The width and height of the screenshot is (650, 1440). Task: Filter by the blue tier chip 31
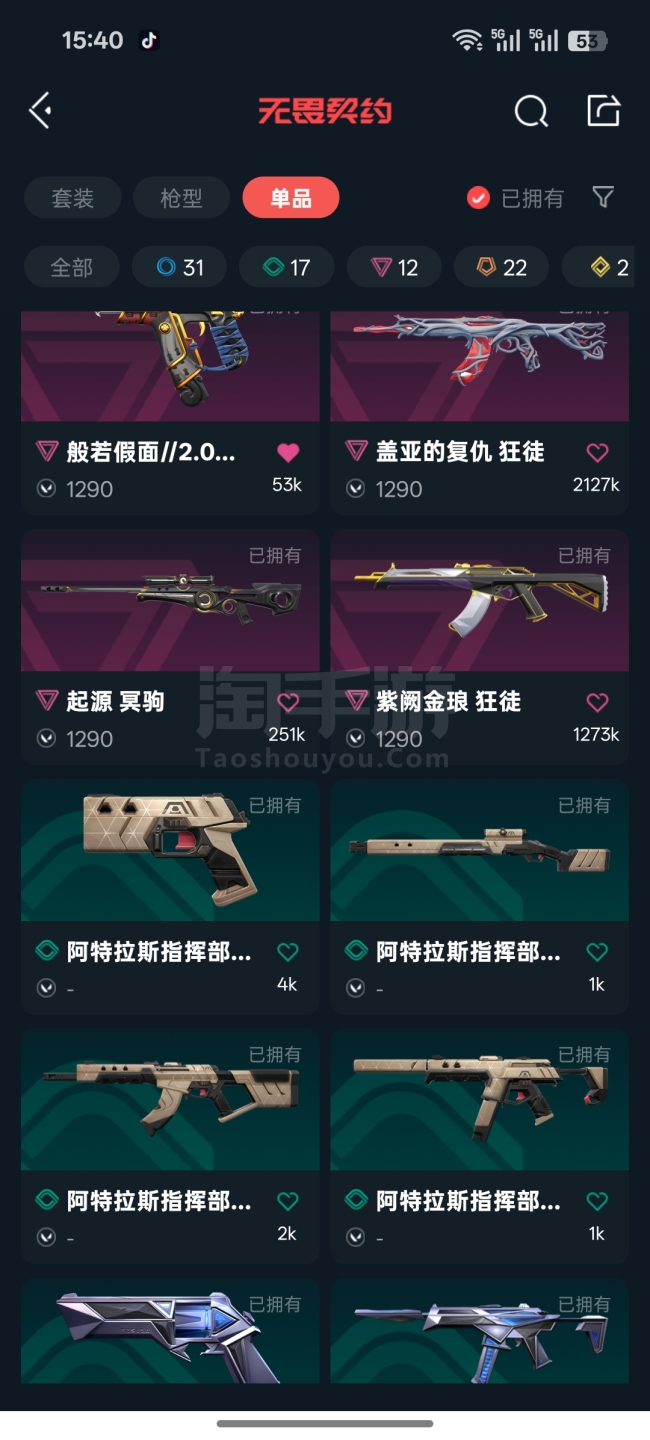click(180, 267)
